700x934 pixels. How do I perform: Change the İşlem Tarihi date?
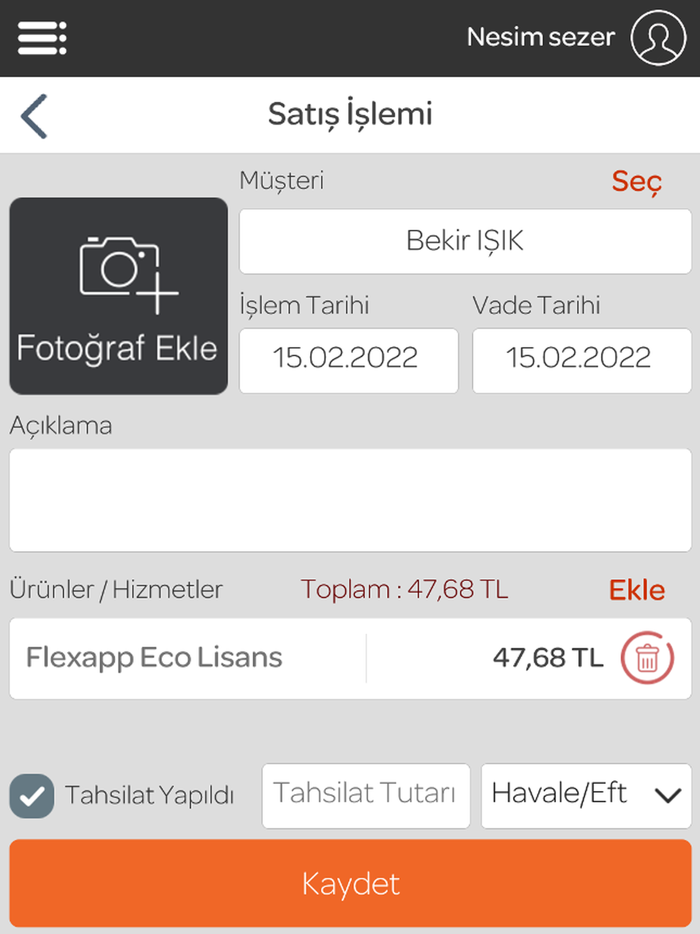point(348,360)
